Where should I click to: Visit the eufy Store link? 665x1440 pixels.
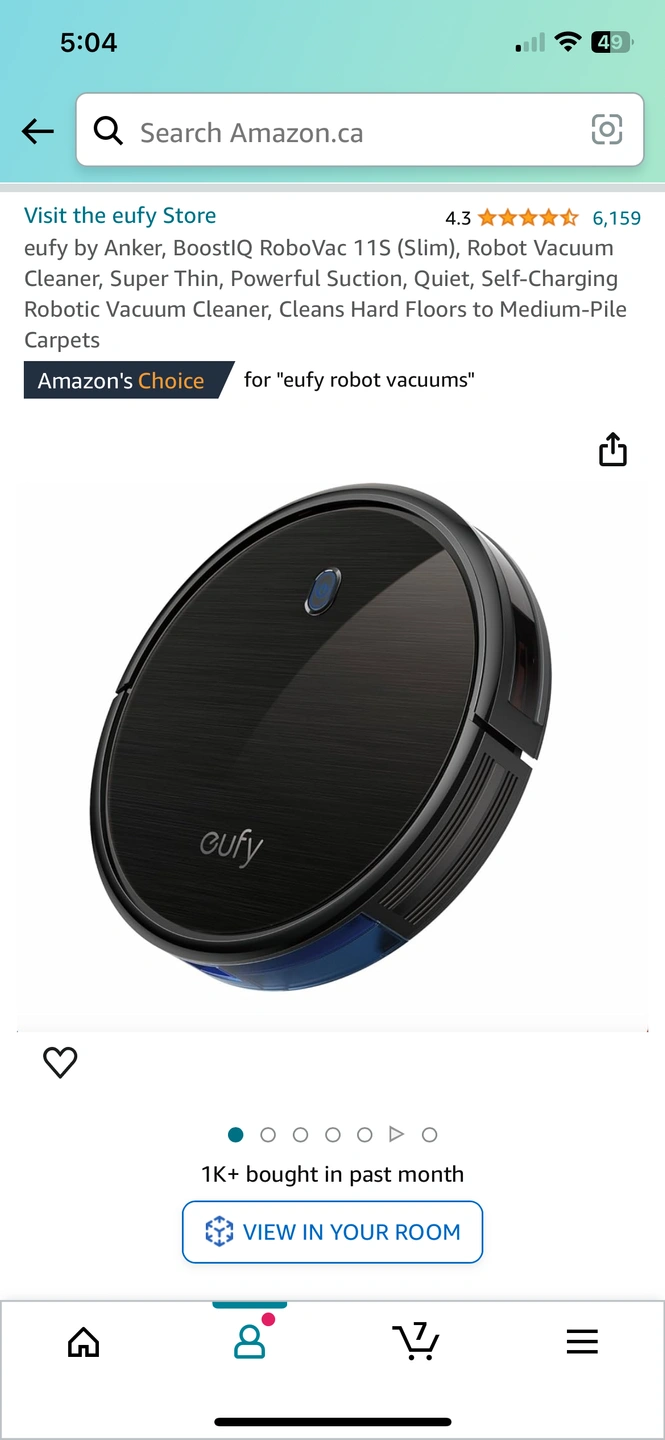120,215
